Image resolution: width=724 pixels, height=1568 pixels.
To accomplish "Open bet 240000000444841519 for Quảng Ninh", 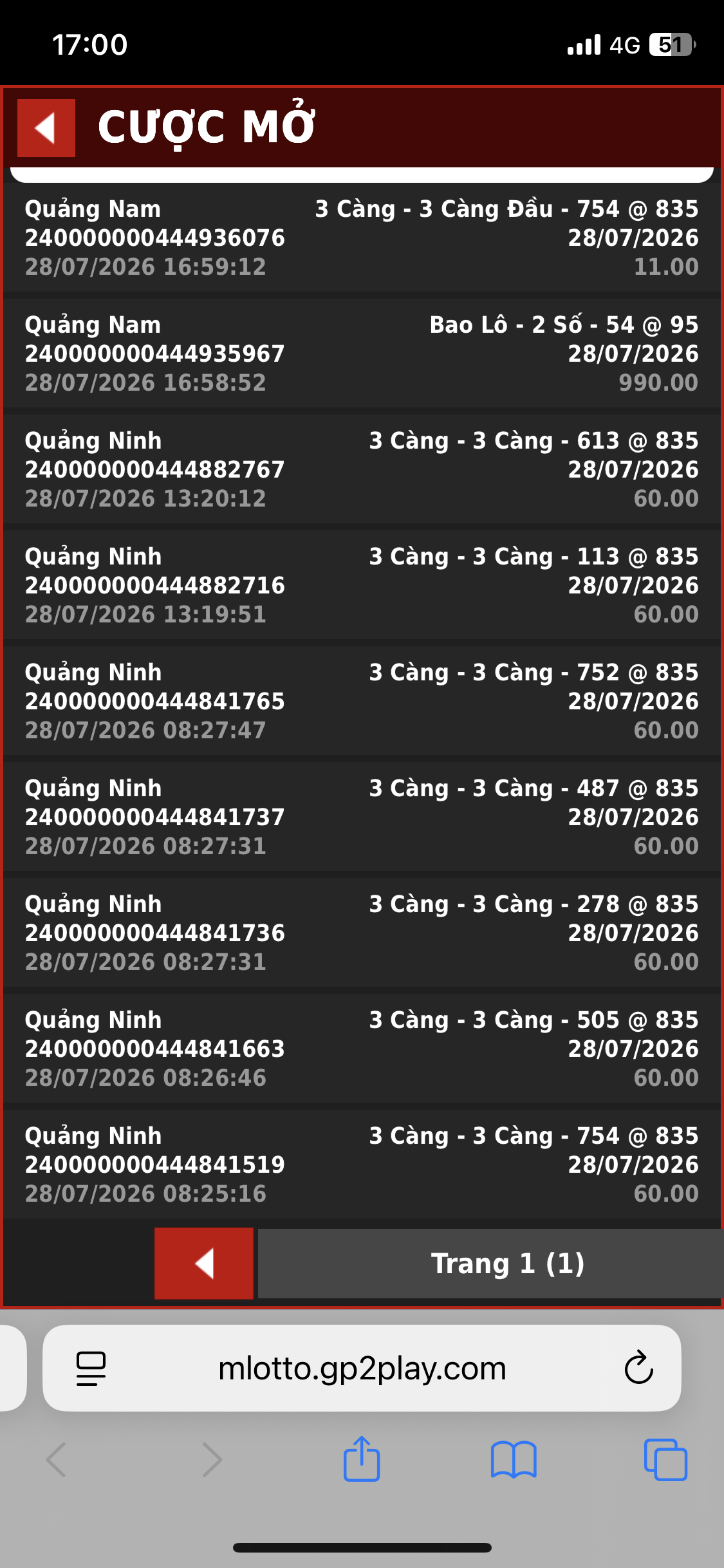I will pos(362,1164).
